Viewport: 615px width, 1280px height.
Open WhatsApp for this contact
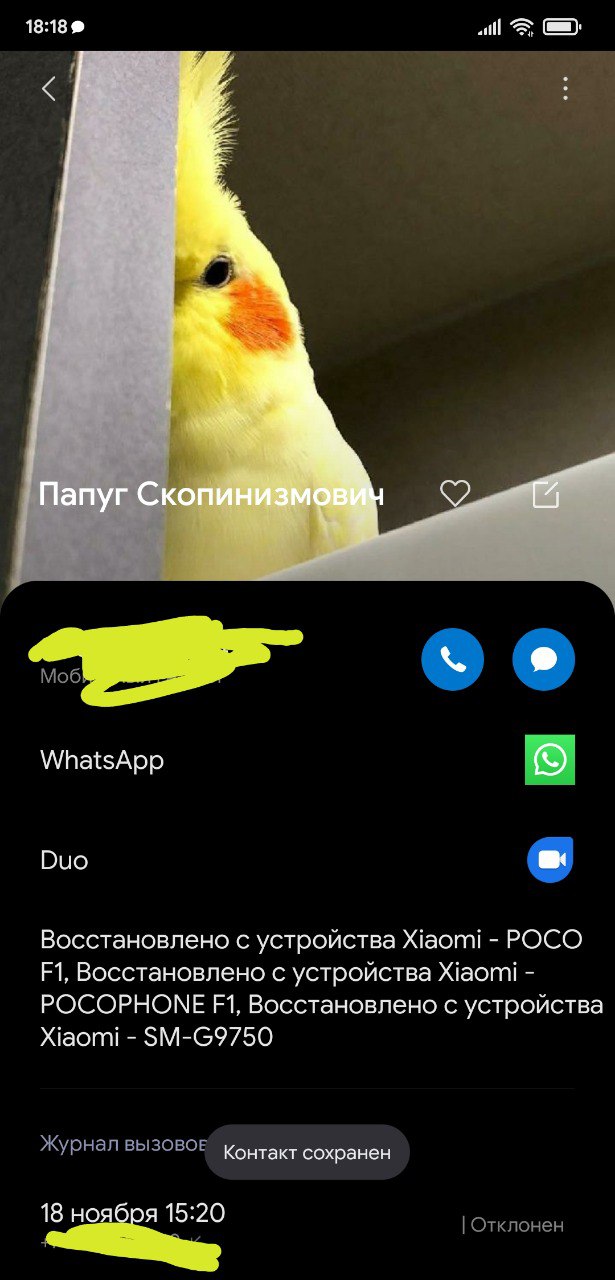click(549, 760)
